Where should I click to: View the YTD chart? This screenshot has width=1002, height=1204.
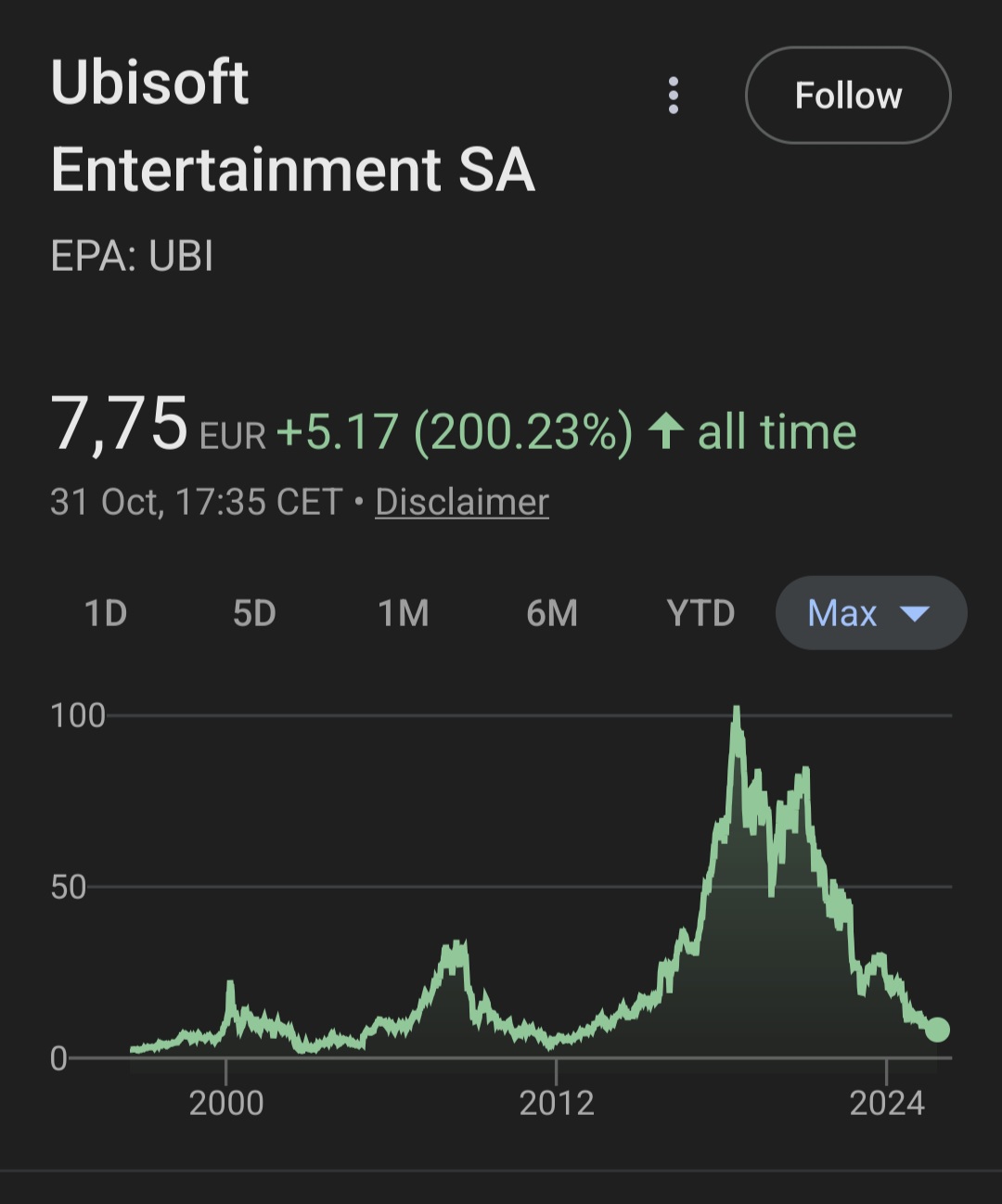point(700,613)
